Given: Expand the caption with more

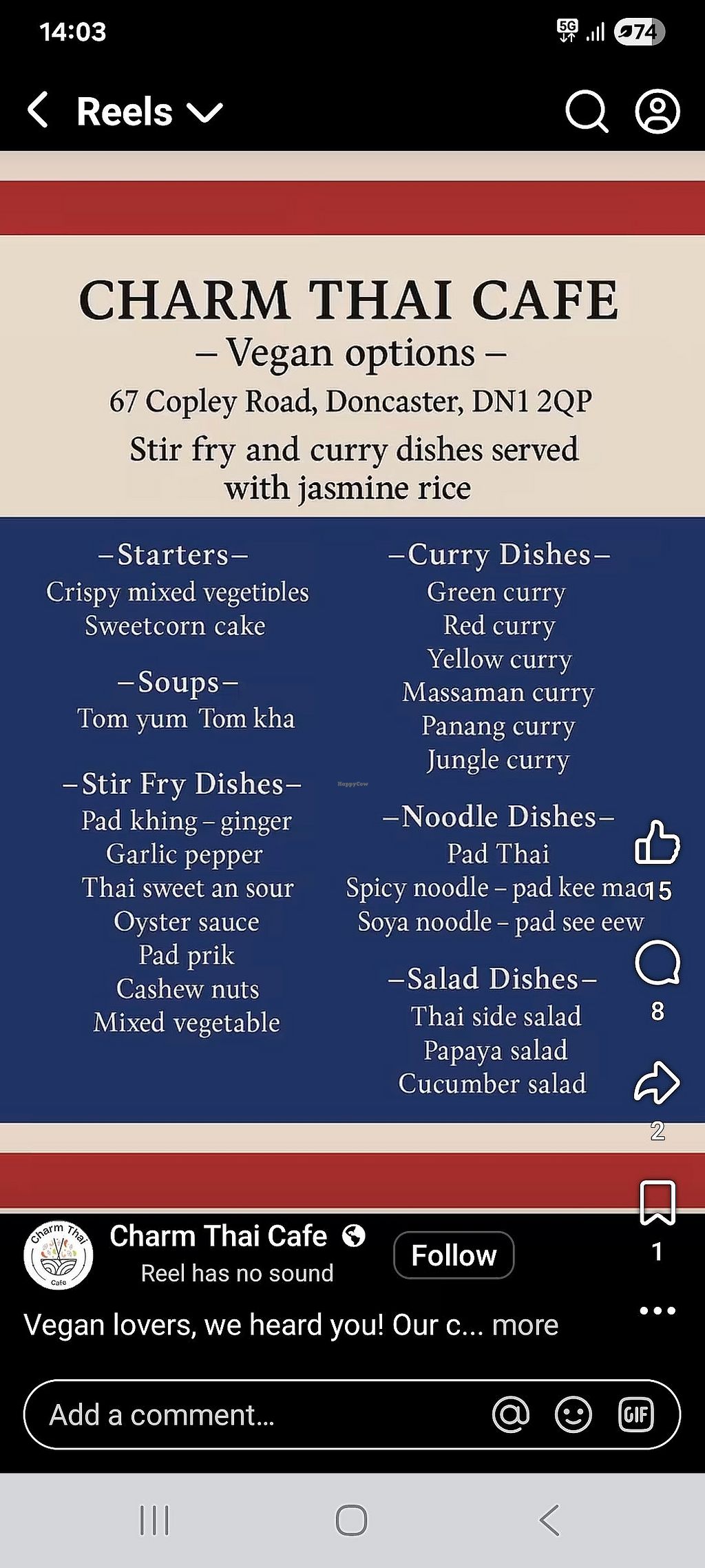Looking at the screenshot, I should (525, 1325).
